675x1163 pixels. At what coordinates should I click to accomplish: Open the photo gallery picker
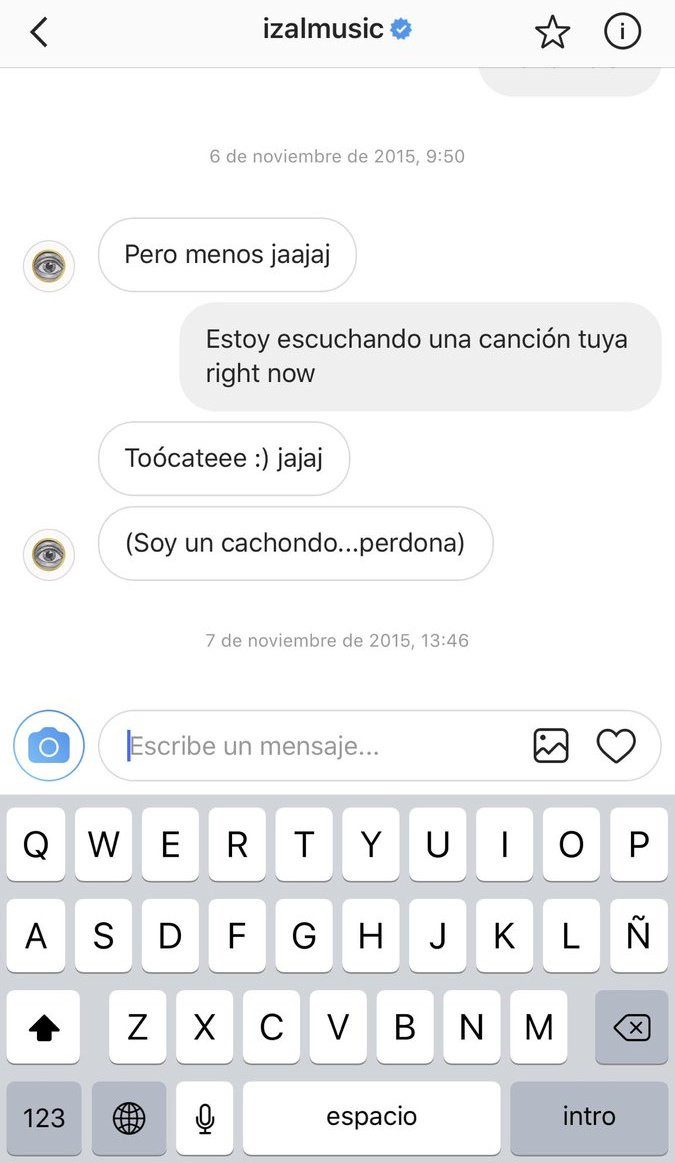coord(551,746)
